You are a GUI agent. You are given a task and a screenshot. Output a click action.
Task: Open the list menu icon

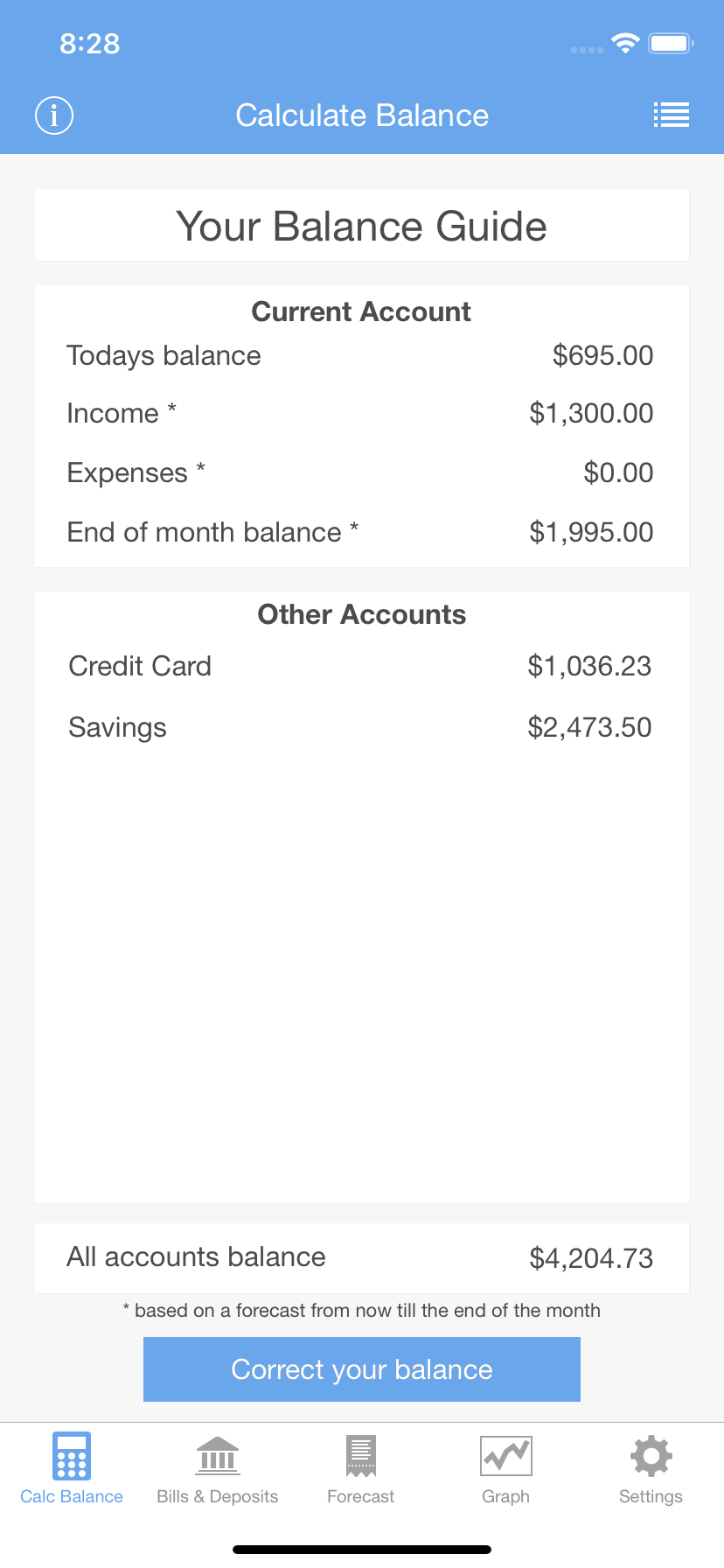672,115
